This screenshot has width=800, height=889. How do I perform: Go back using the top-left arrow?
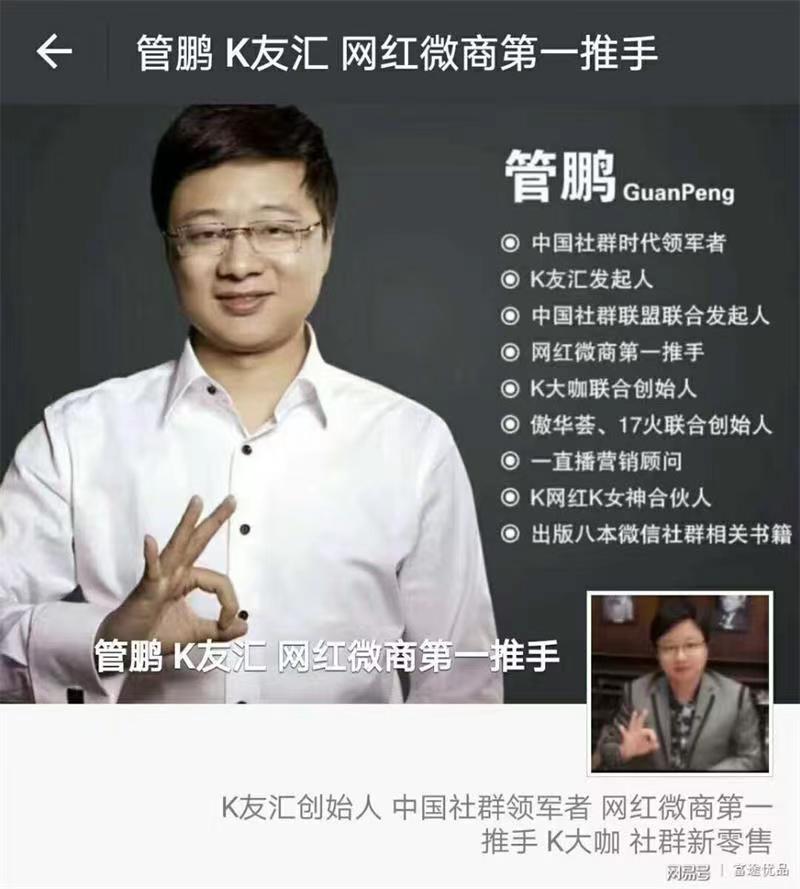coord(54,52)
